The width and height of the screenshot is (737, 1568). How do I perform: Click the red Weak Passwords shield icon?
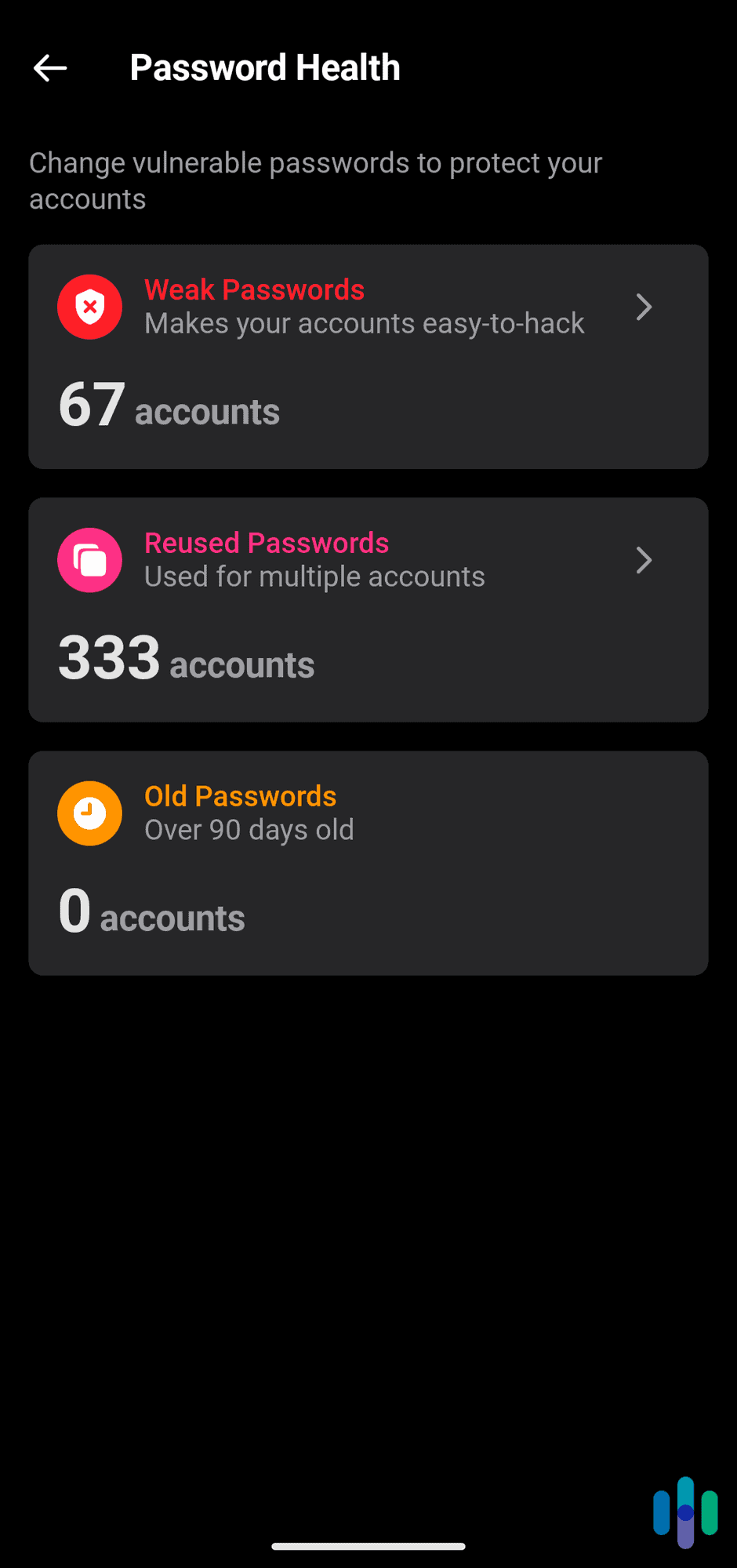89,307
